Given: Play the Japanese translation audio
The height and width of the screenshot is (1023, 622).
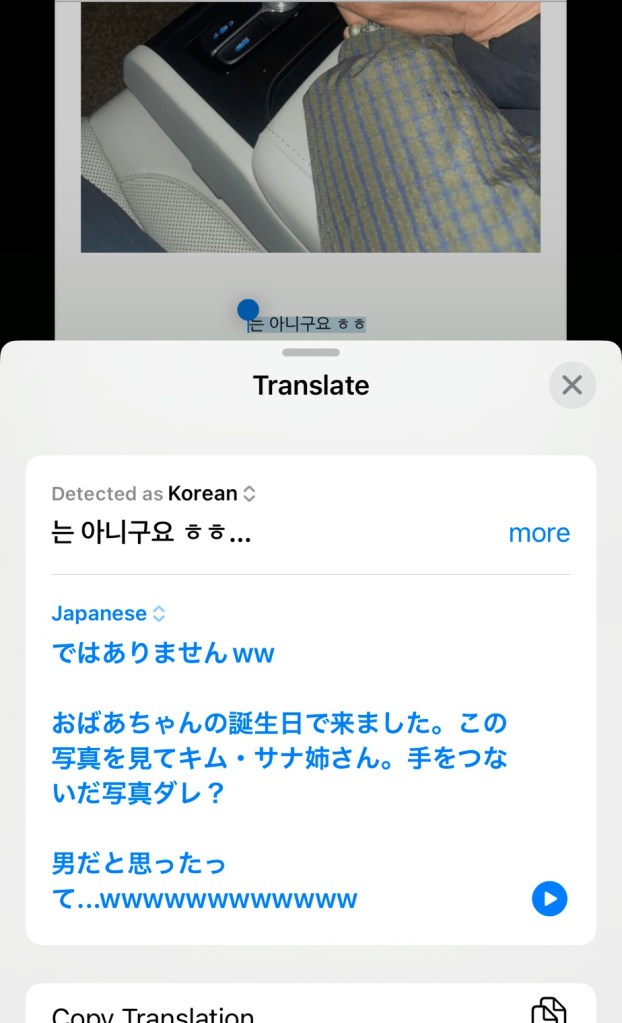Looking at the screenshot, I should (549, 898).
